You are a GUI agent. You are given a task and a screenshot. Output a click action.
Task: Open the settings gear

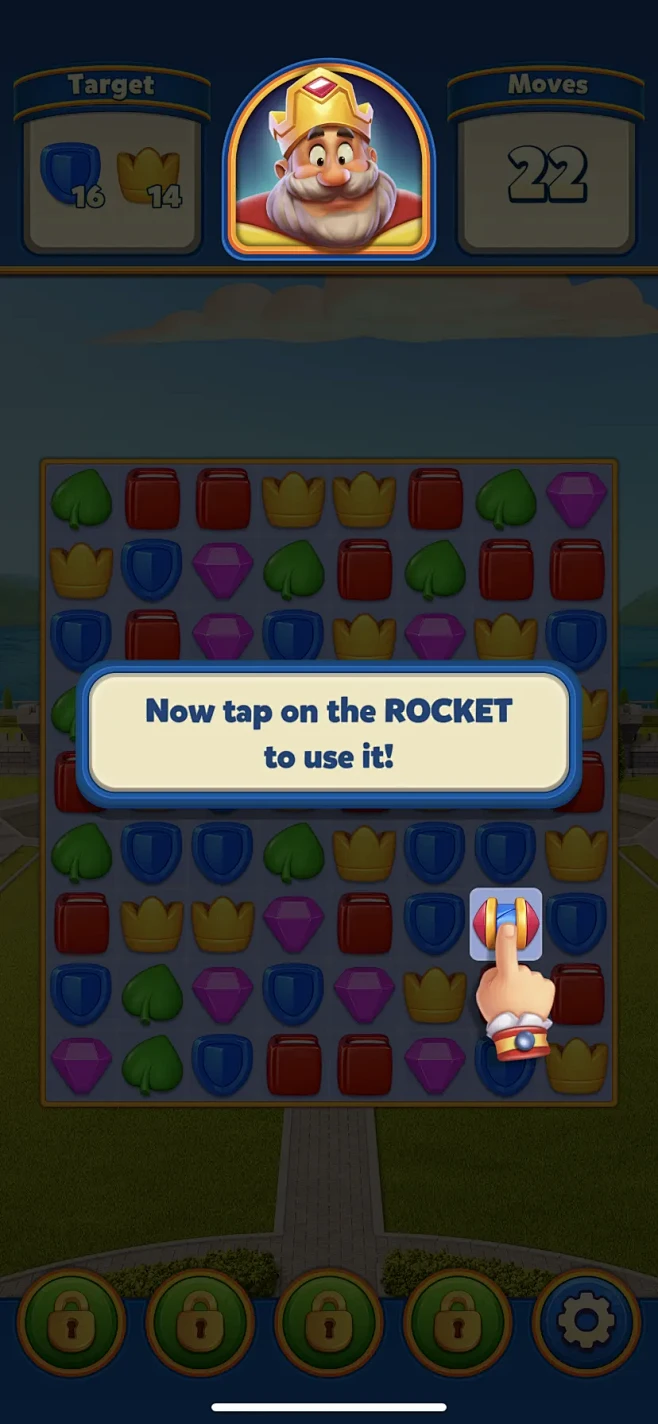point(586,1322)
